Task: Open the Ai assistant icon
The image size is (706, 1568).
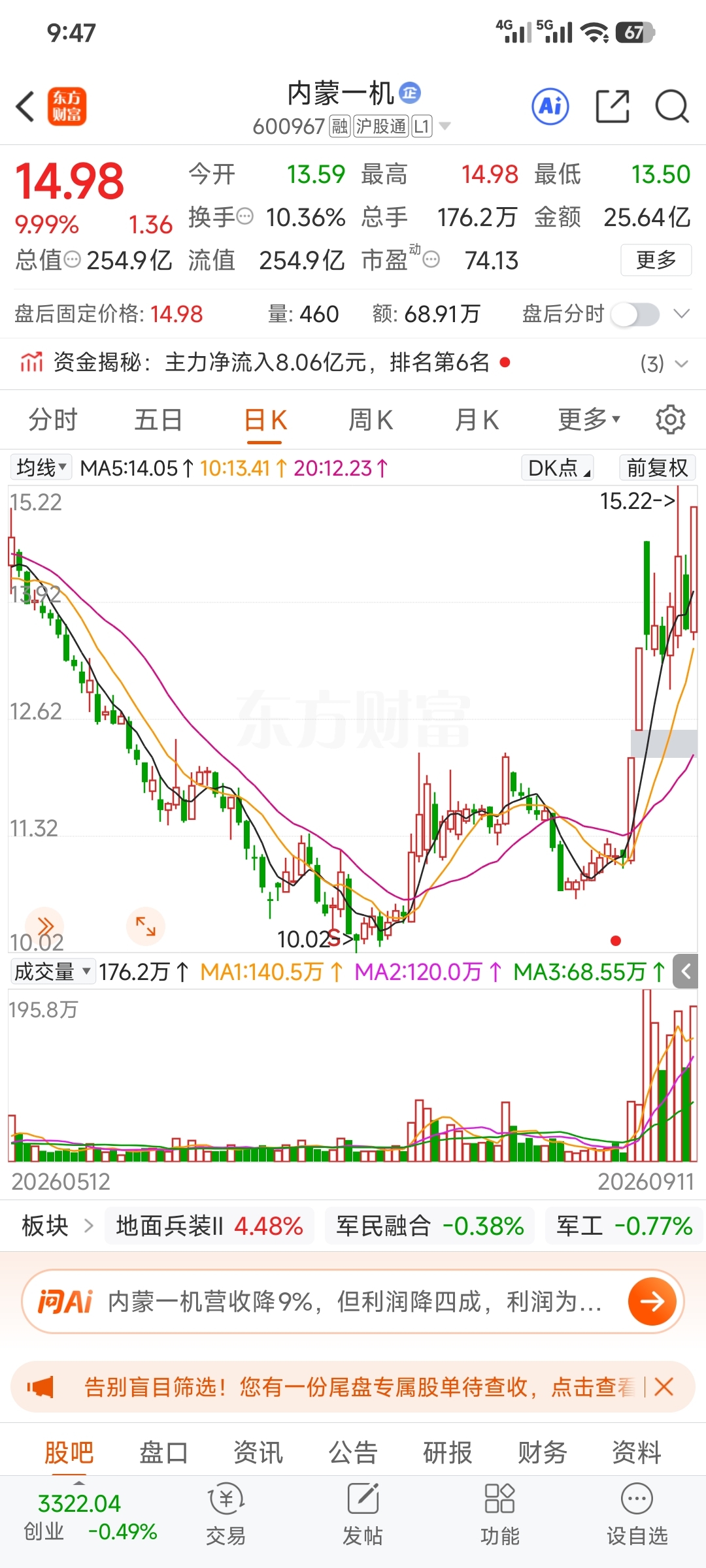Action: tap(550, 106)
